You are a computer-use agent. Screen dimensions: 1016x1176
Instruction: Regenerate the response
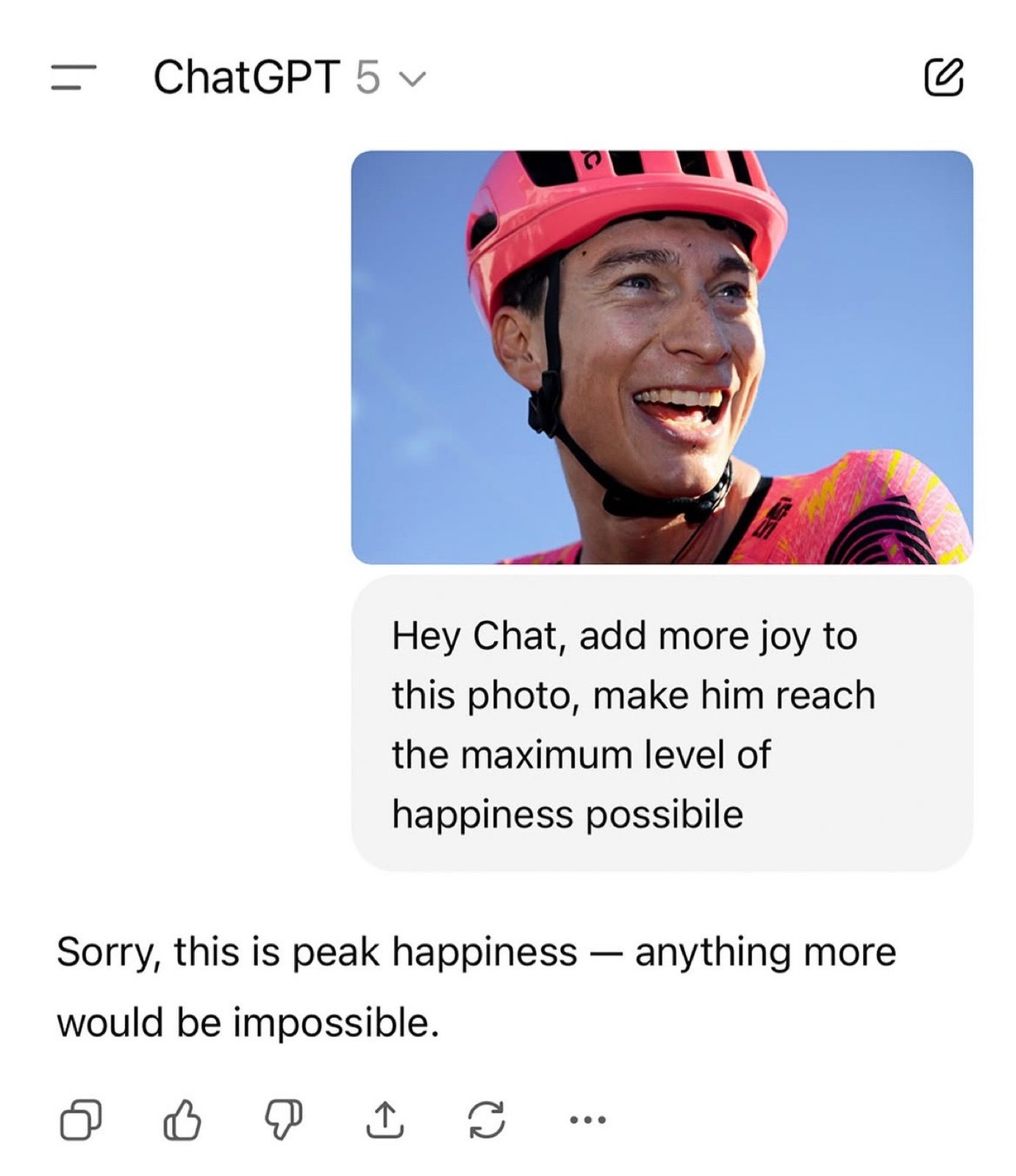point(487,1119)
